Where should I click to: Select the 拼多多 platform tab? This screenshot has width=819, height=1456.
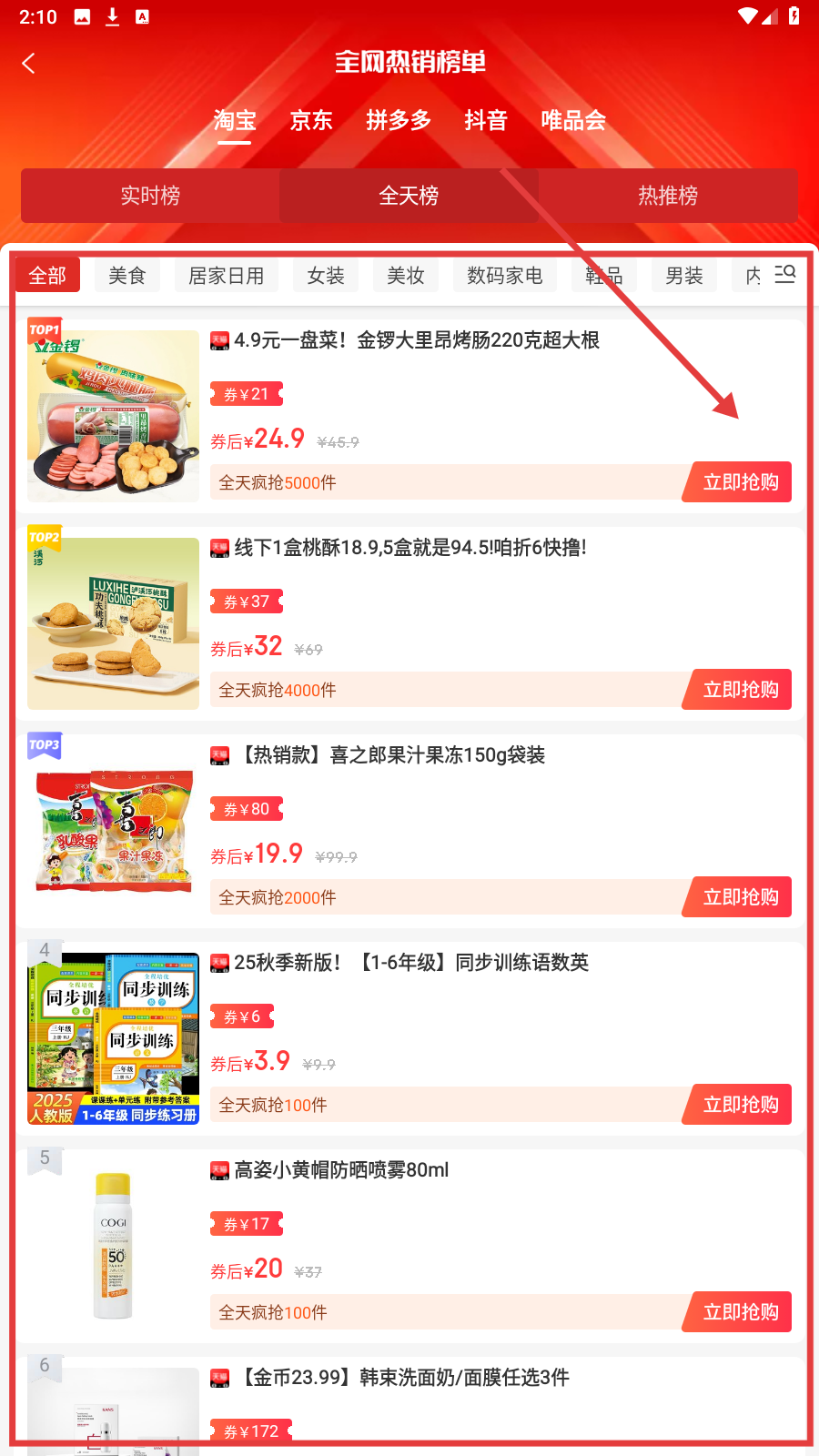coord(399,120)
